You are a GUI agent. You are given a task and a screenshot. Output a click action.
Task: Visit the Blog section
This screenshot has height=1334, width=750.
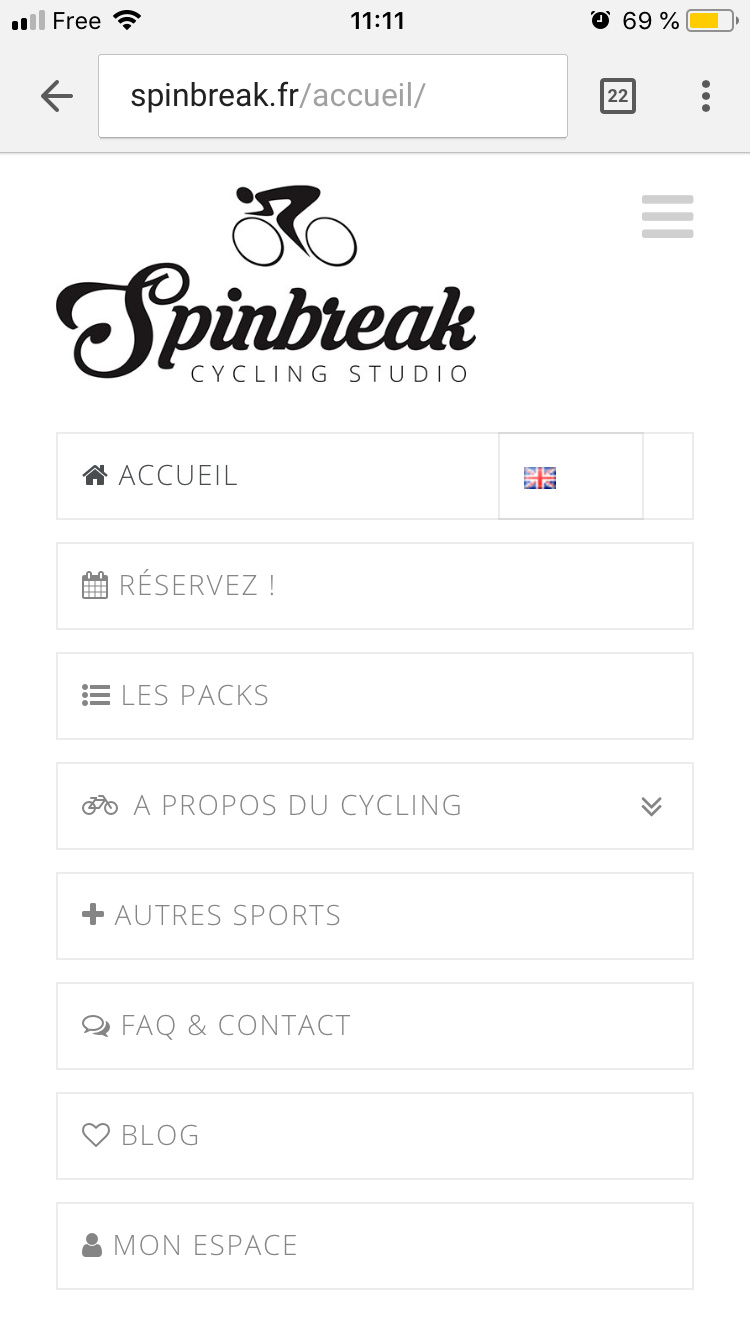point(160,1136)
